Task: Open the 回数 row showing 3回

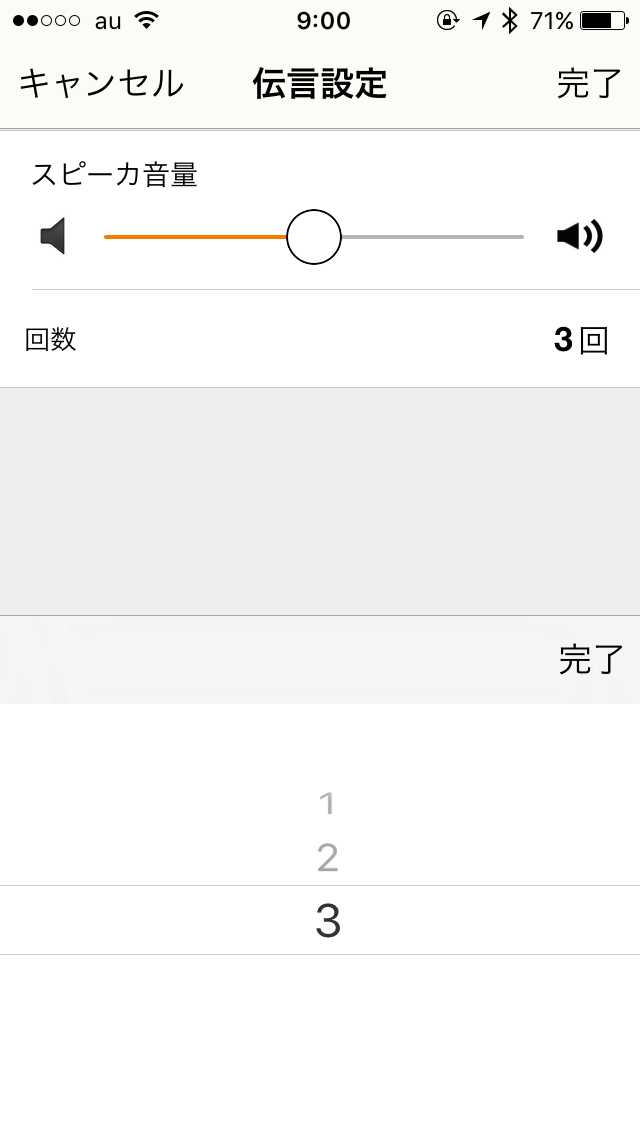Action: click(x=320, y=340)
